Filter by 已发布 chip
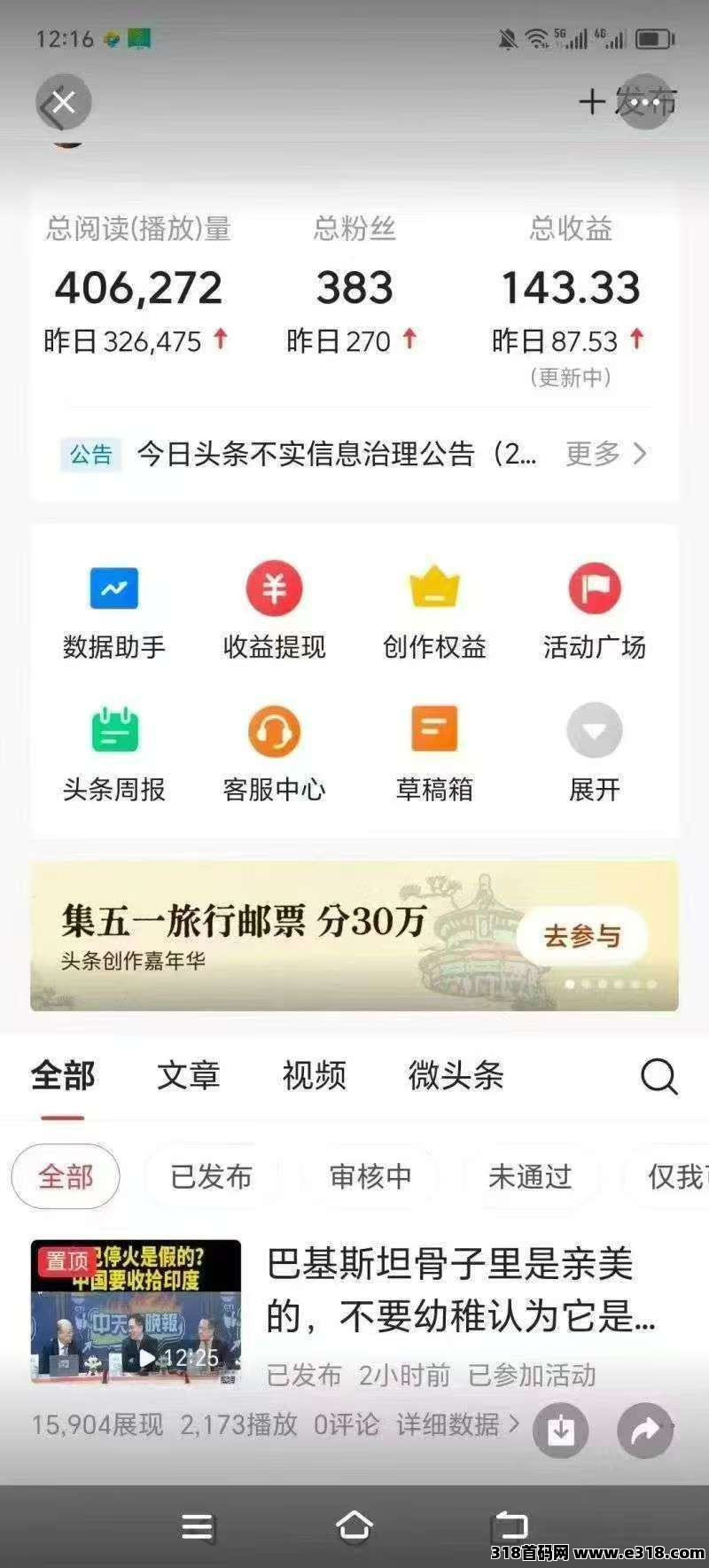The image size is (709, 1568). (x=211, y=1176)
